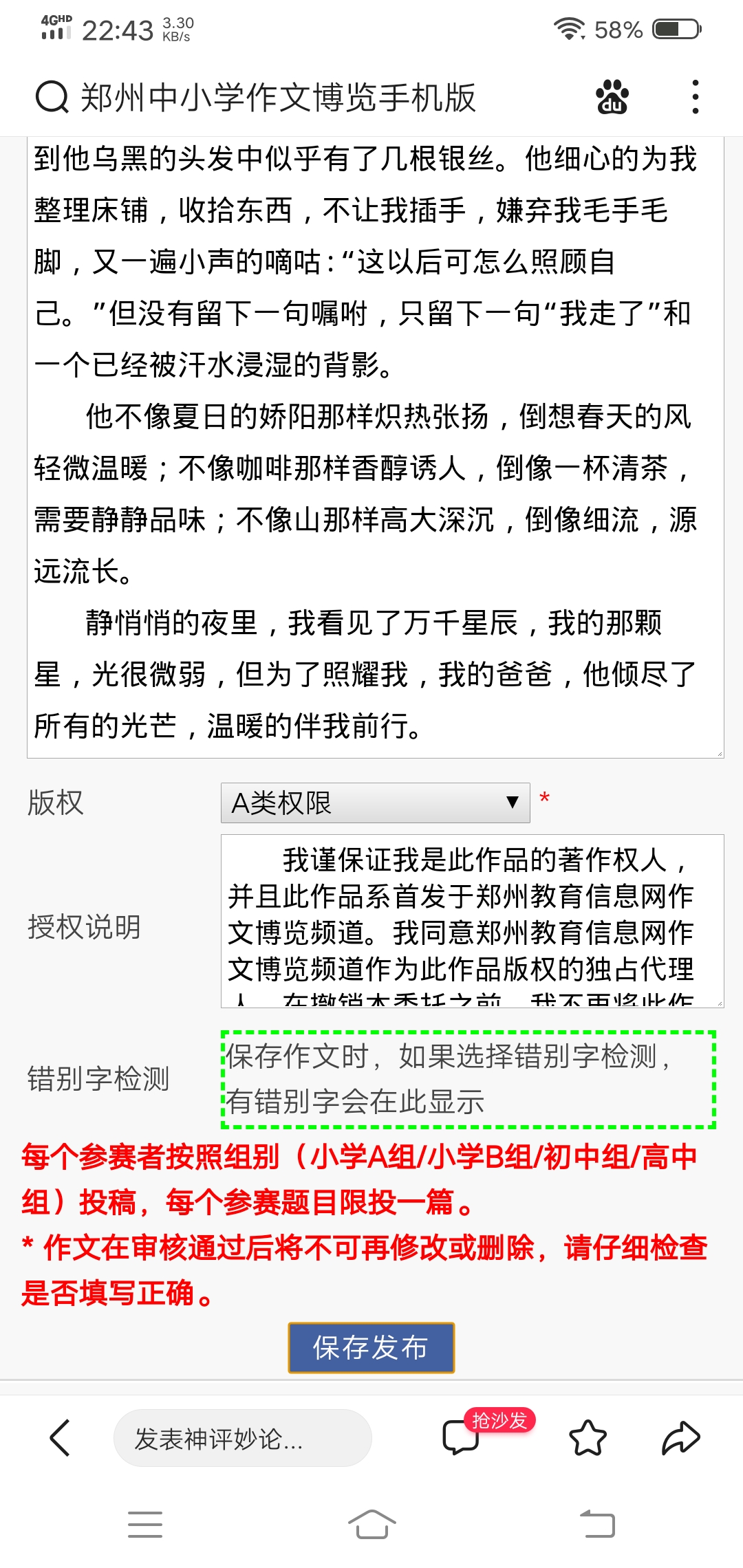
Task: Go to the system home screen
Action: click(371, 1524)
